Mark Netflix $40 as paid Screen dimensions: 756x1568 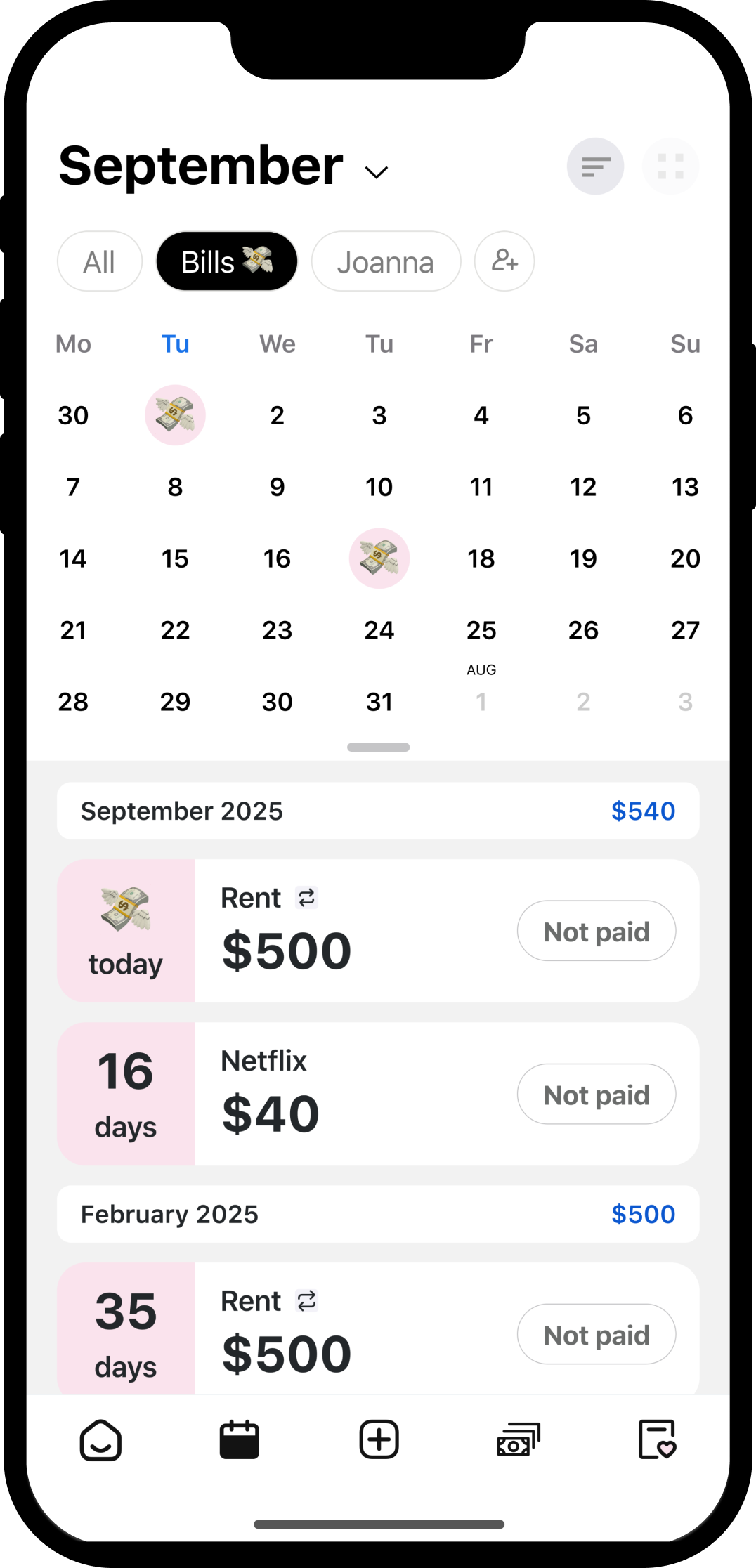(x=597, y=1094)
